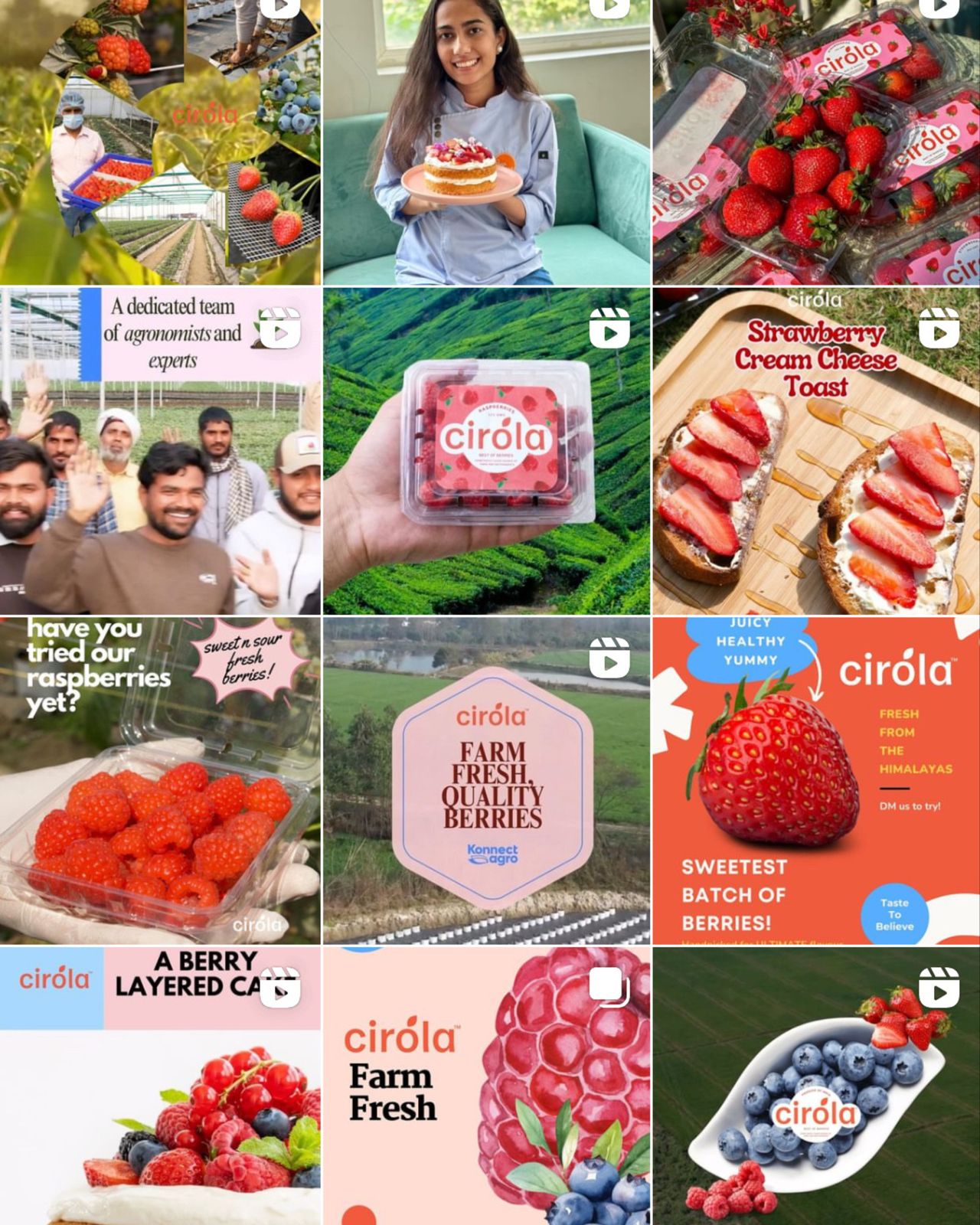Open the blueberries bowl reel
This screenshot has width=980, height=1225.
click(816, 1087)
